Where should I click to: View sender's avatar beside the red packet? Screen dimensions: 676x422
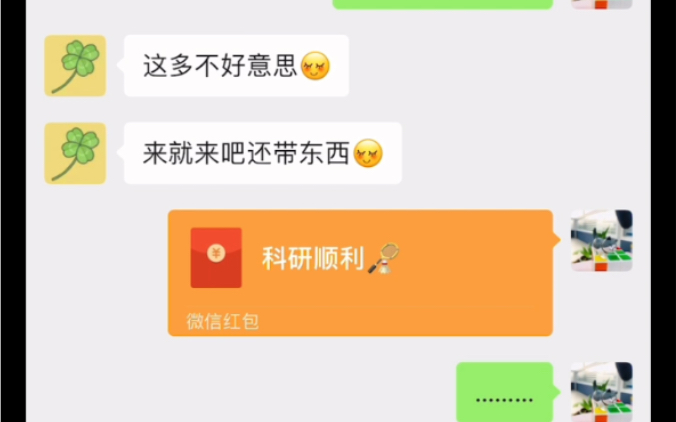[x=601, y=241]
